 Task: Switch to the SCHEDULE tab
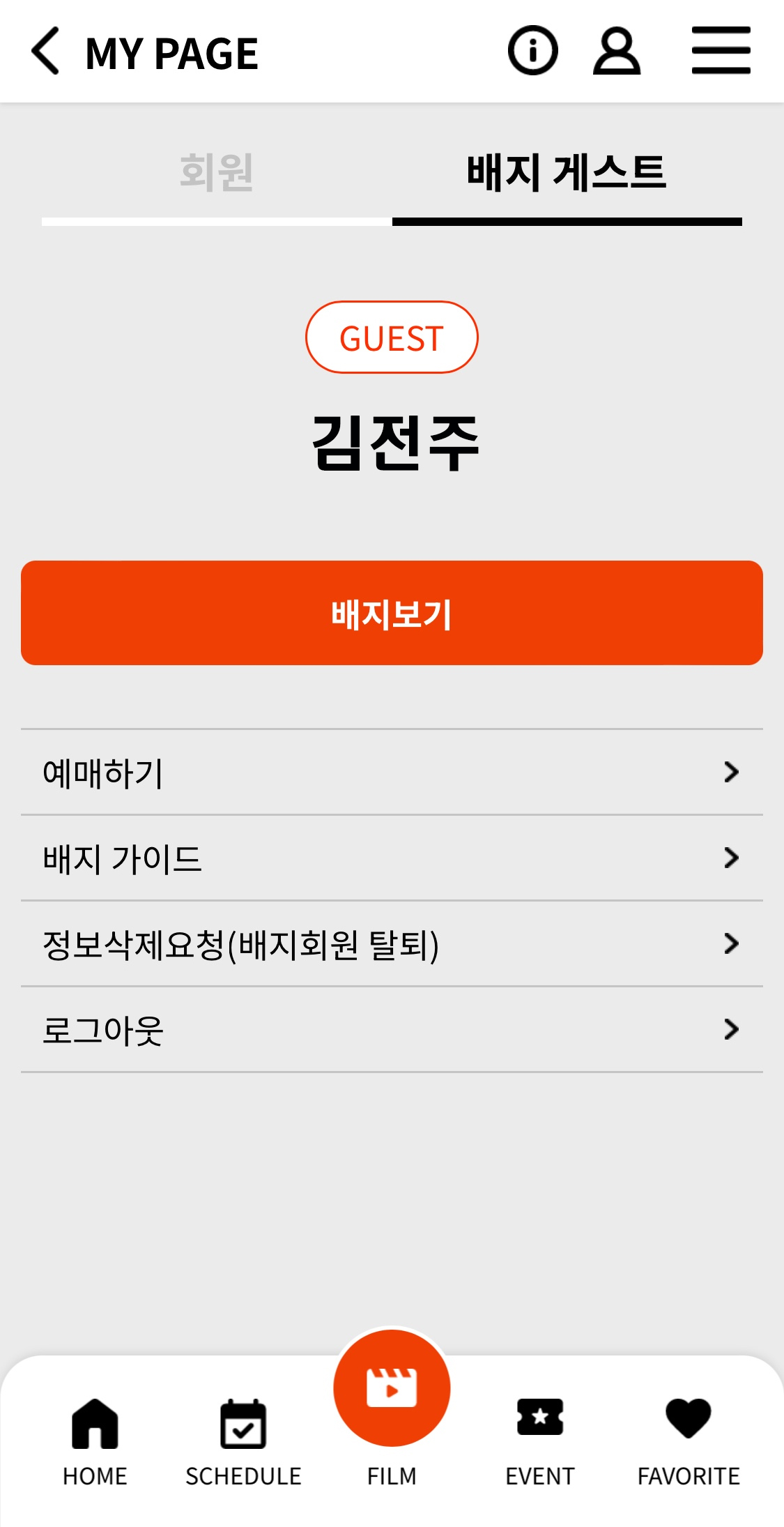click(243, 1441)
